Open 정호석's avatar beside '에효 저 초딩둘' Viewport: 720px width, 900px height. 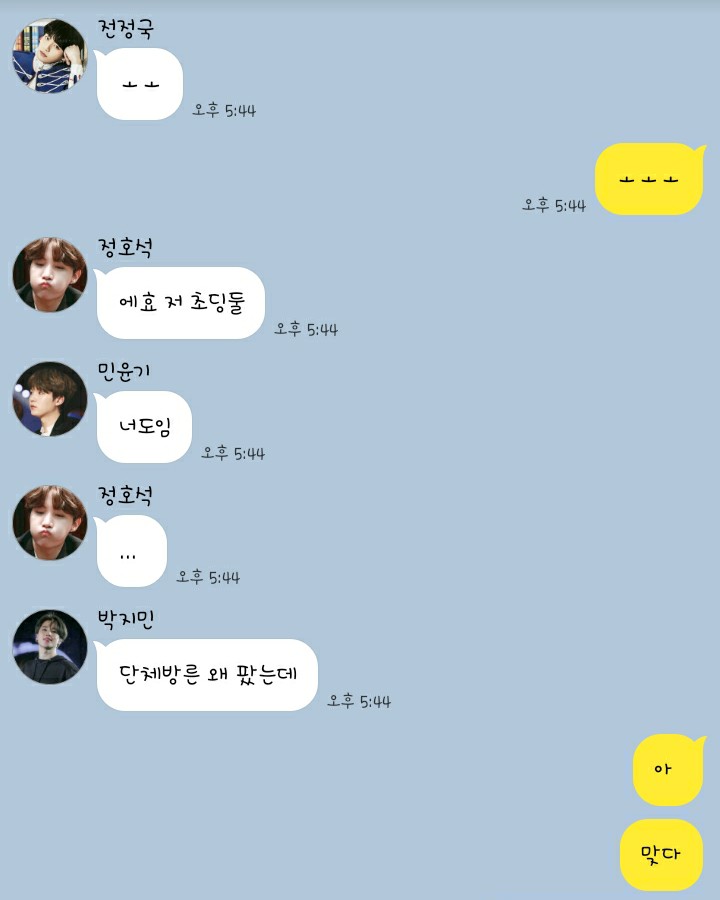pos(50,275)
